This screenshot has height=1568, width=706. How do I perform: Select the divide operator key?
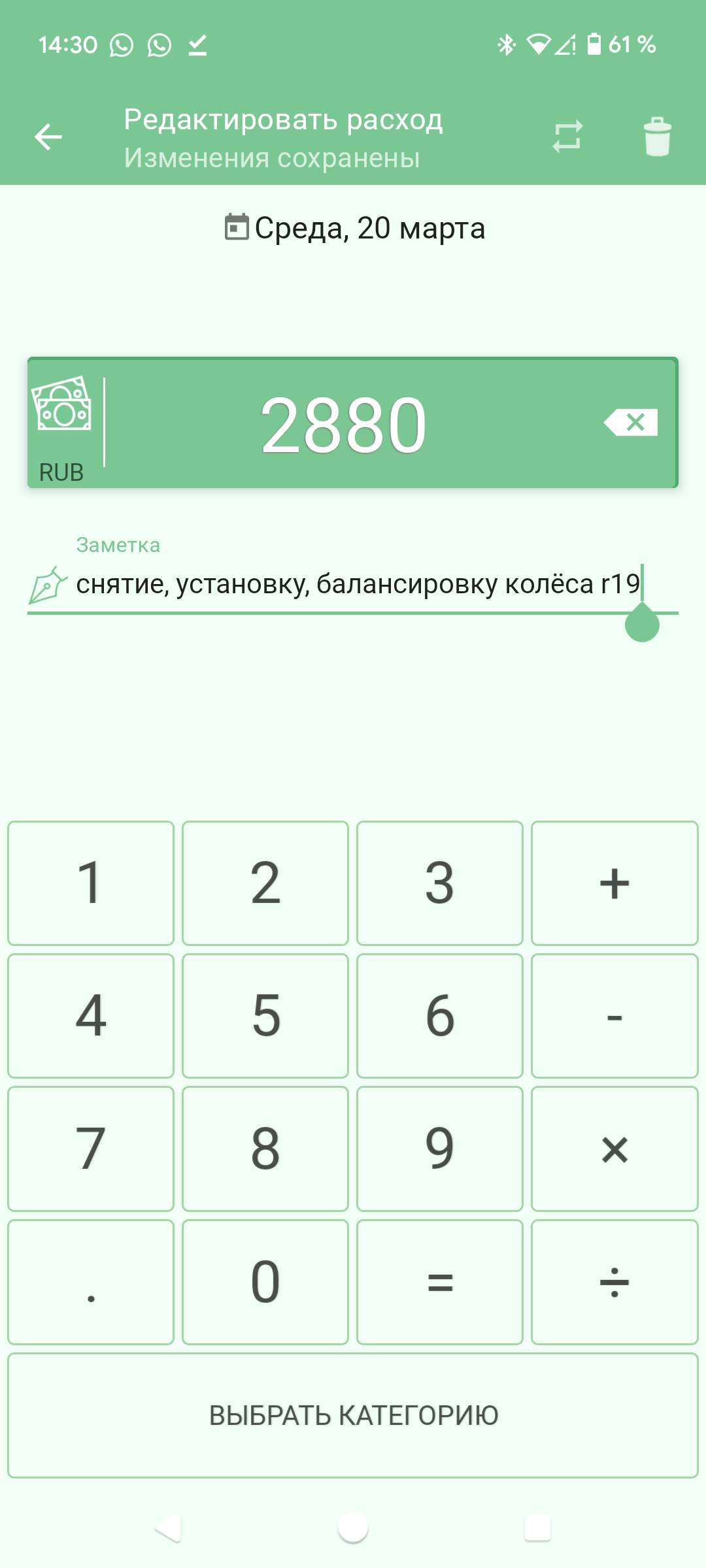point(614,1282)
